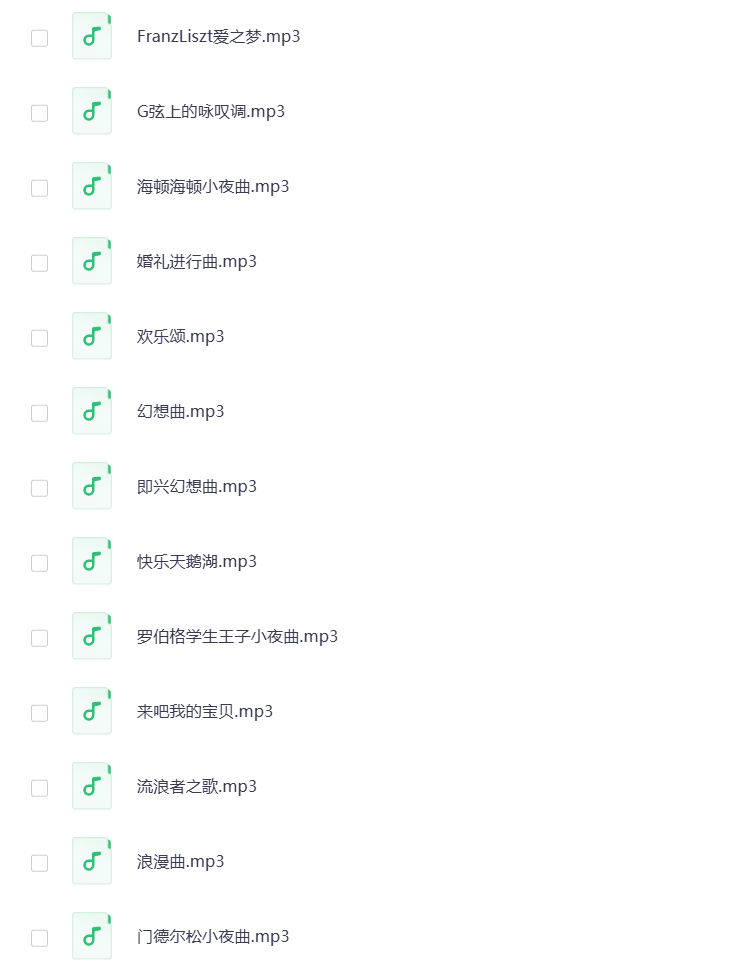Check the checkbox for FranzLiszt爱之梦.mp3

[x=39, y=38]
